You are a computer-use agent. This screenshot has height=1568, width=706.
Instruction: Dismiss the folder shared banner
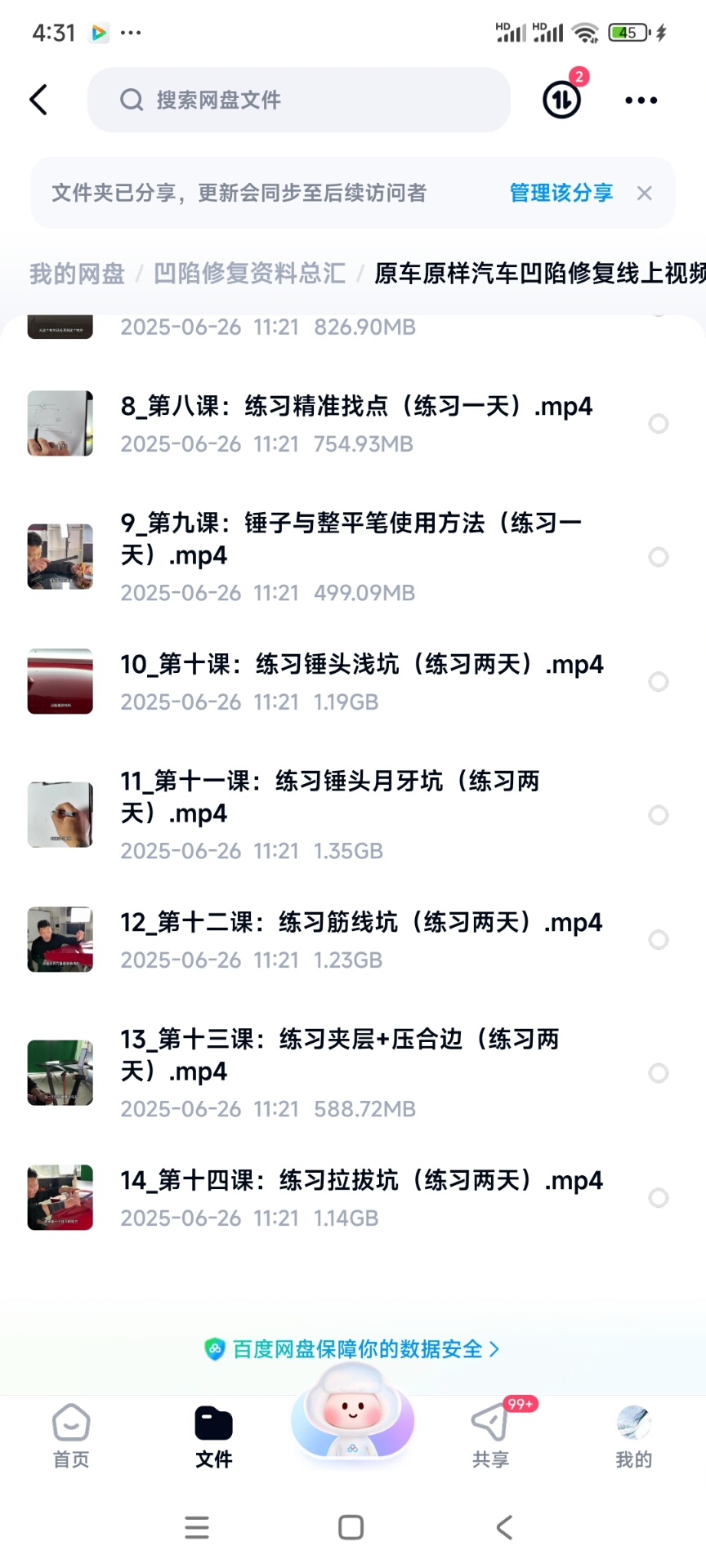[645, 193]
